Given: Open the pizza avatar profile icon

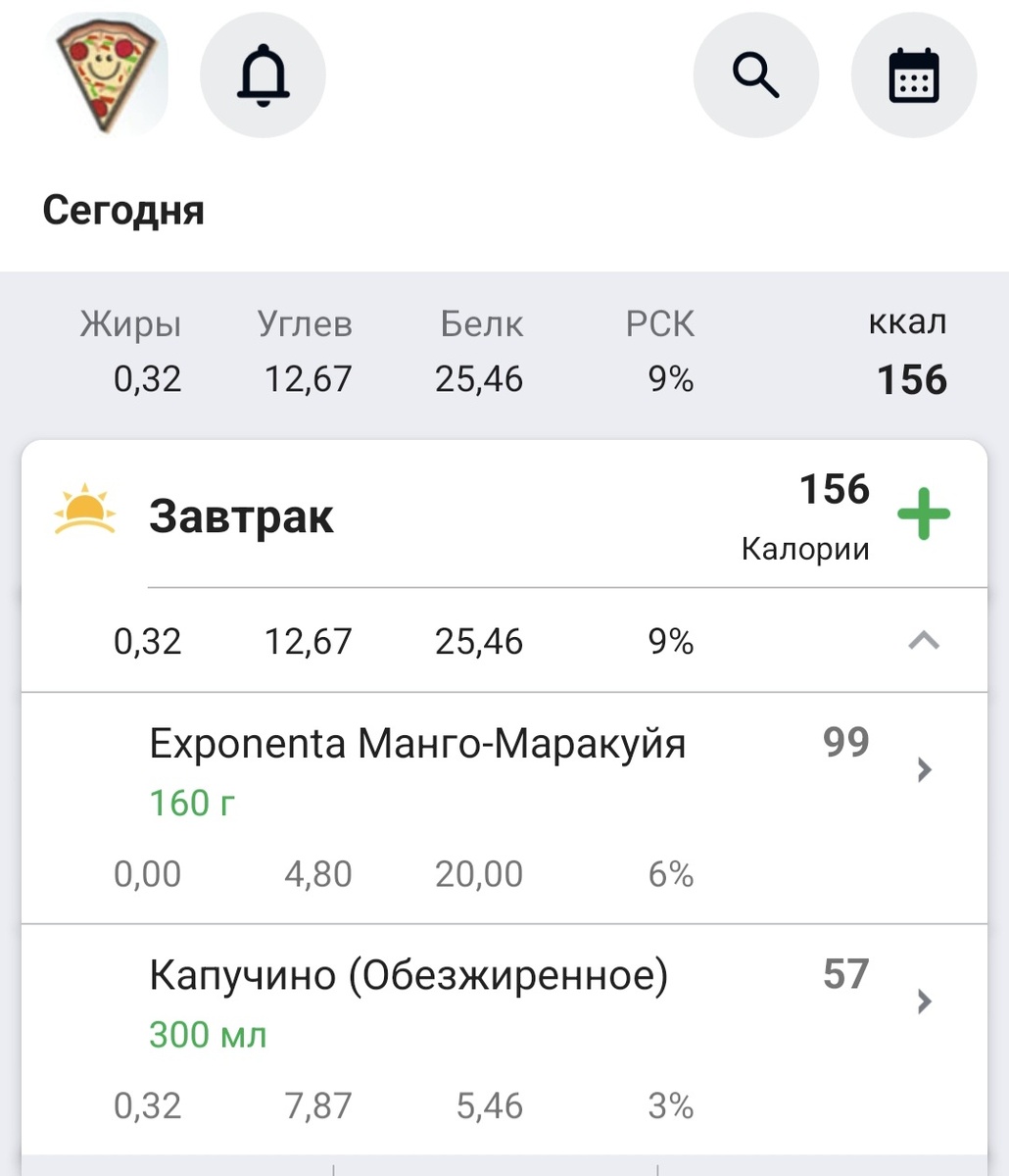Looking at the screenshot, I should click(106, 73).
